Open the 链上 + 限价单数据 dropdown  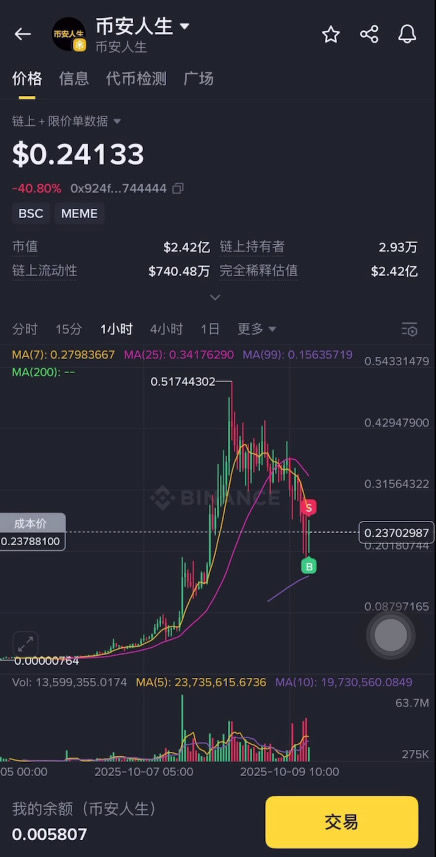point(66,121)
